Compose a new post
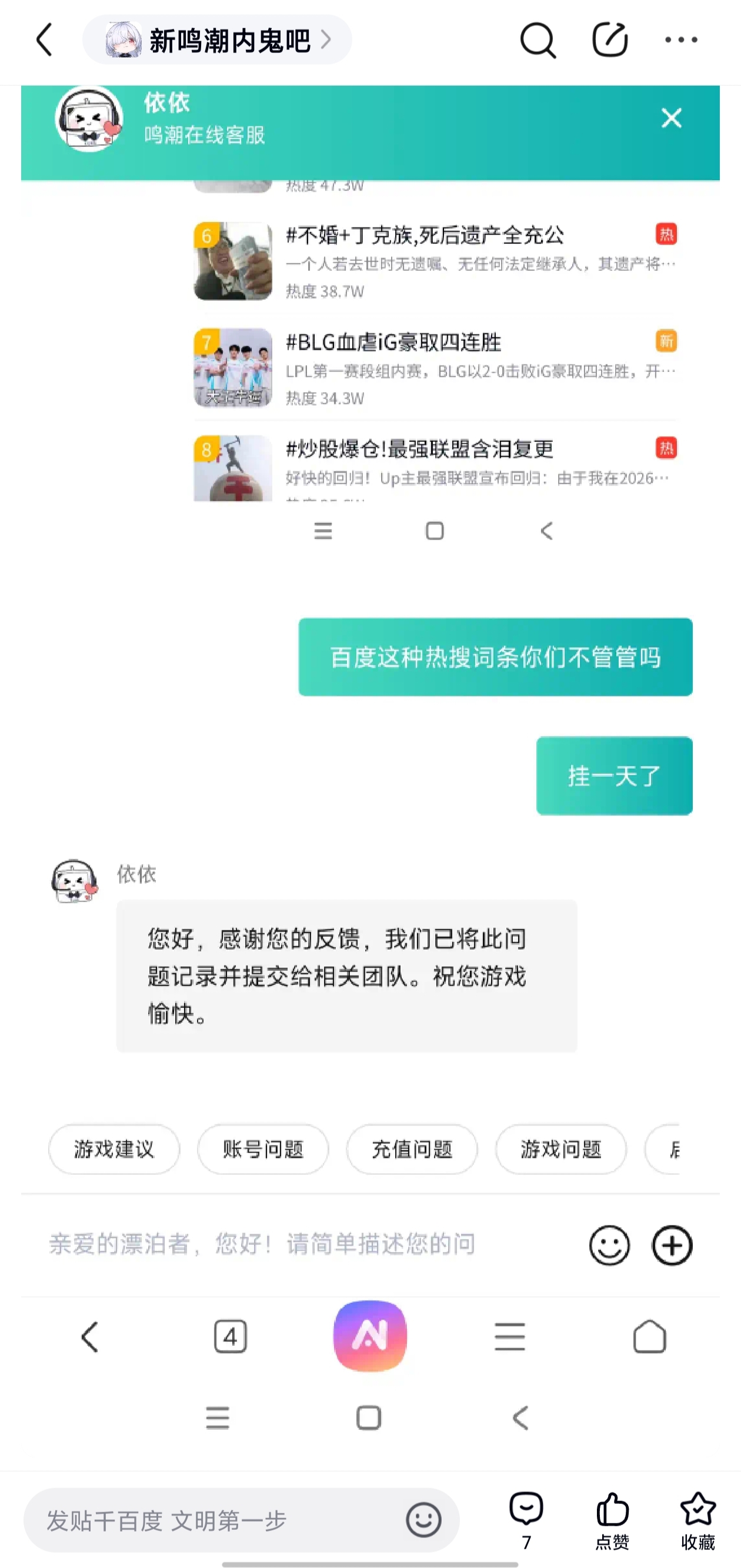 point(609,40)
